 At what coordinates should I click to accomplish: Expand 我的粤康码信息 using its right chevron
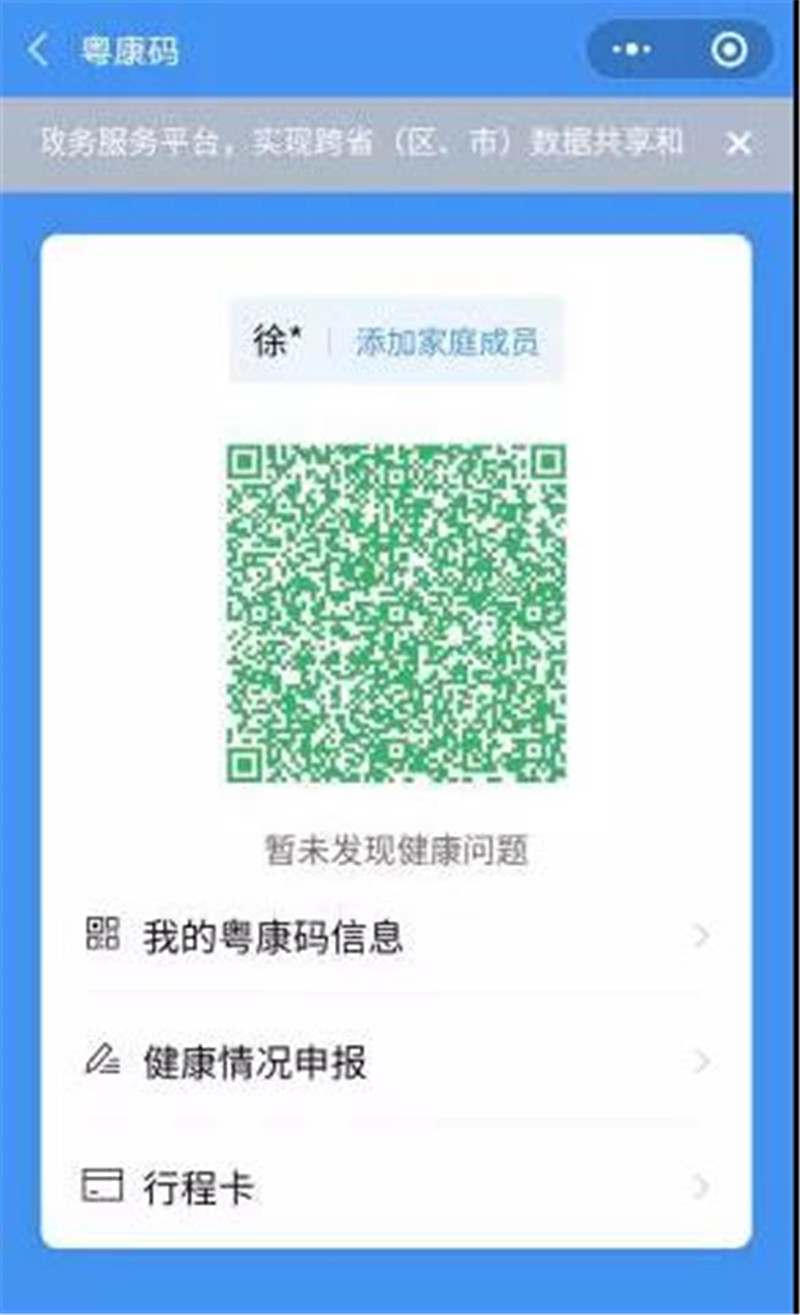click(701, 936)
